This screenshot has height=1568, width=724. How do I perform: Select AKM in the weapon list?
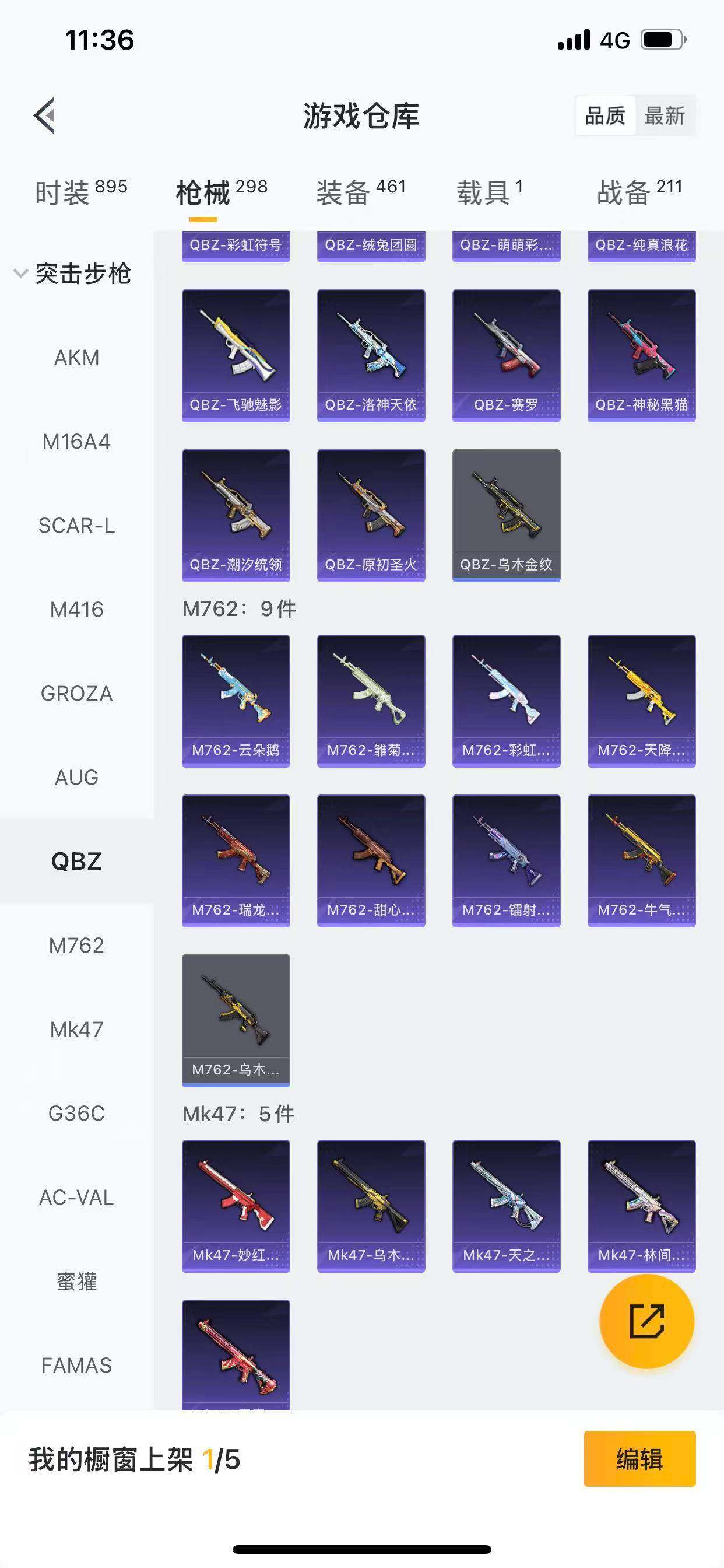tap(77, 358)
